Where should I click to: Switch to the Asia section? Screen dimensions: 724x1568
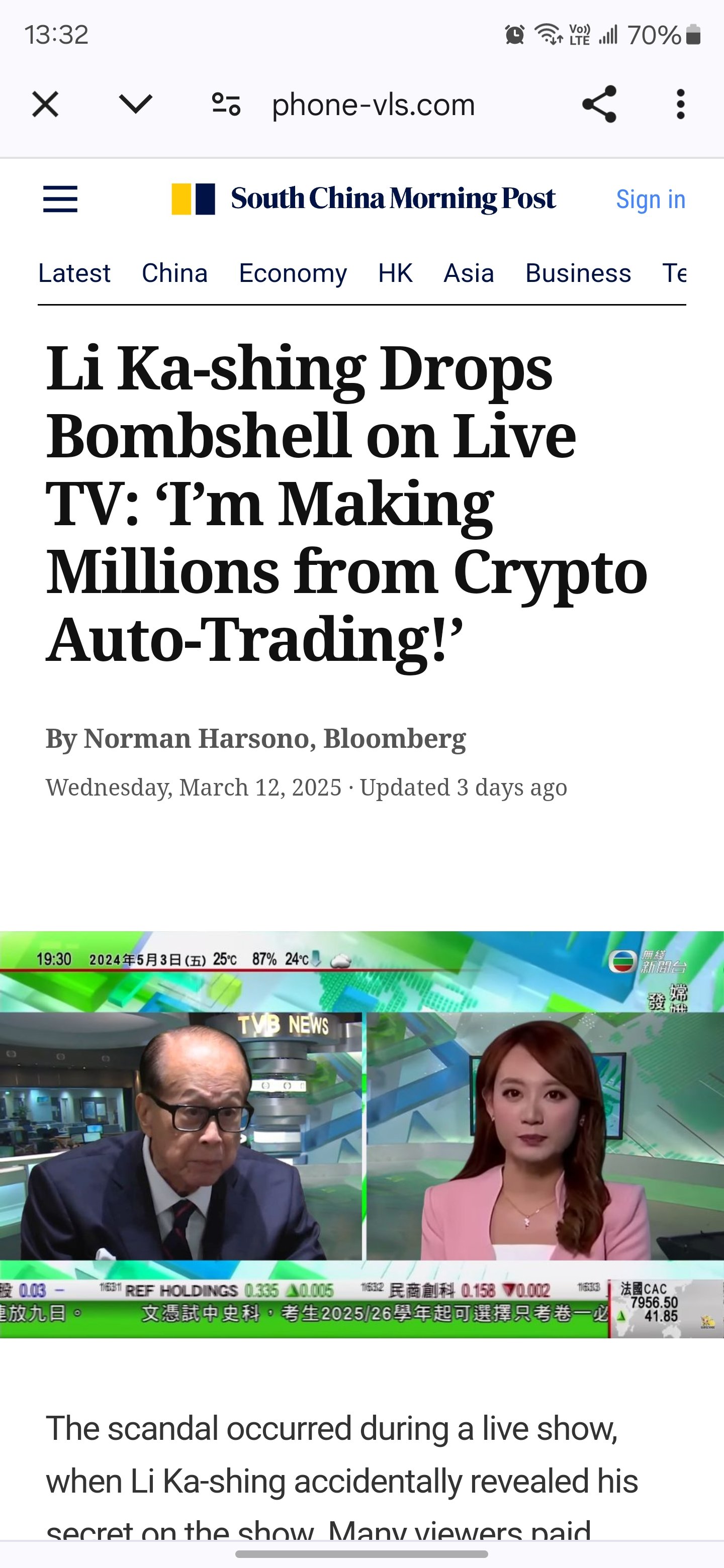(x=468, y=273)
